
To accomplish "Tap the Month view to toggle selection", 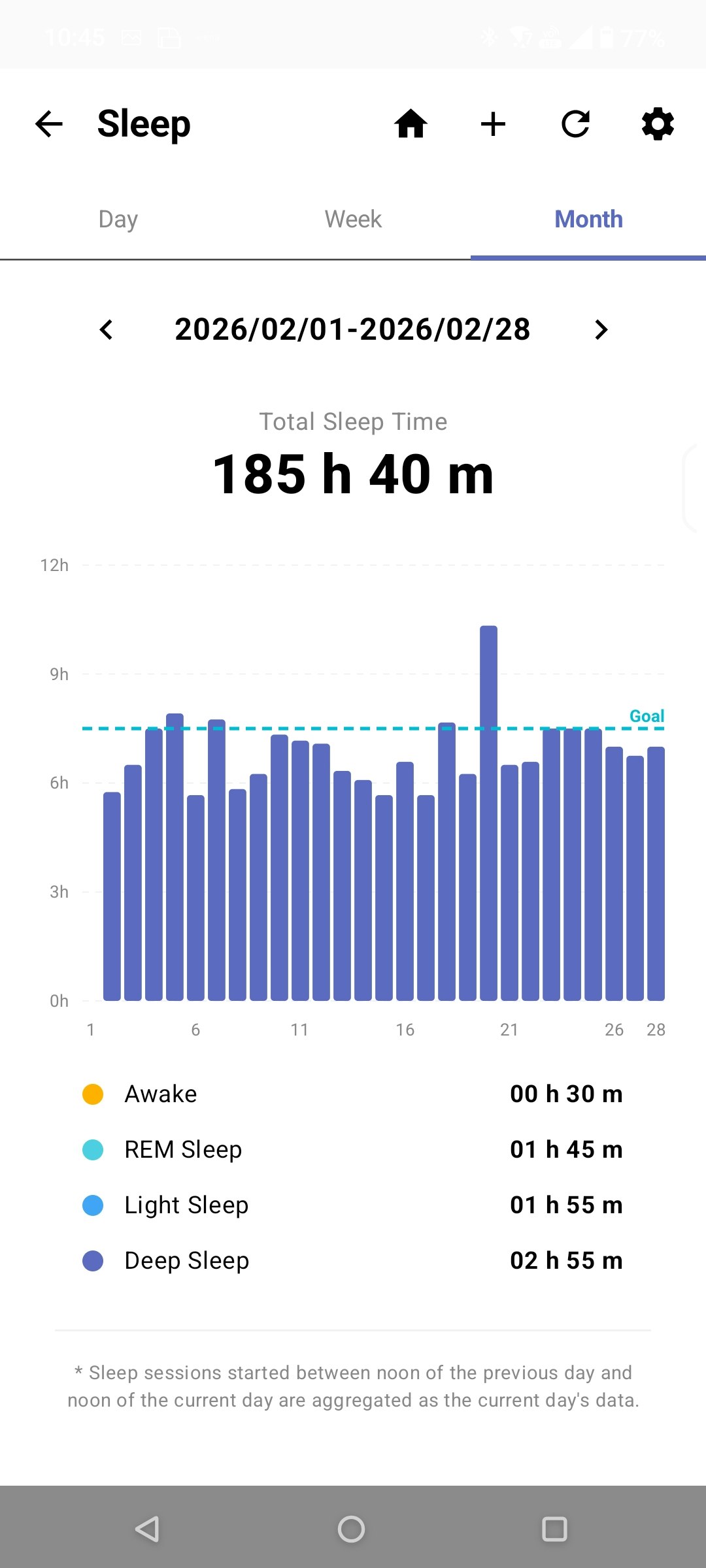I will coord(588,219).
